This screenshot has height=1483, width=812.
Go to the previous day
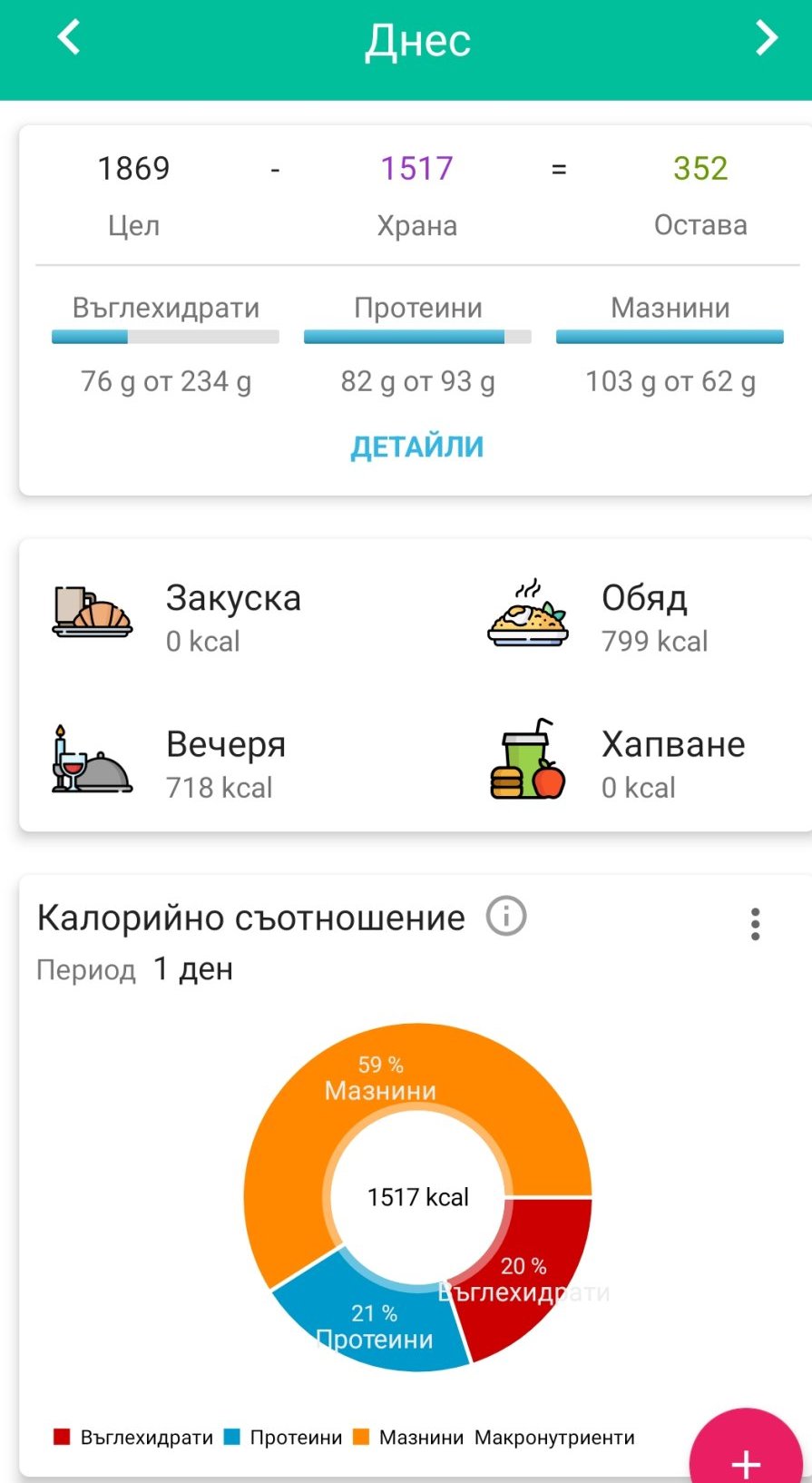coord(69,38)
